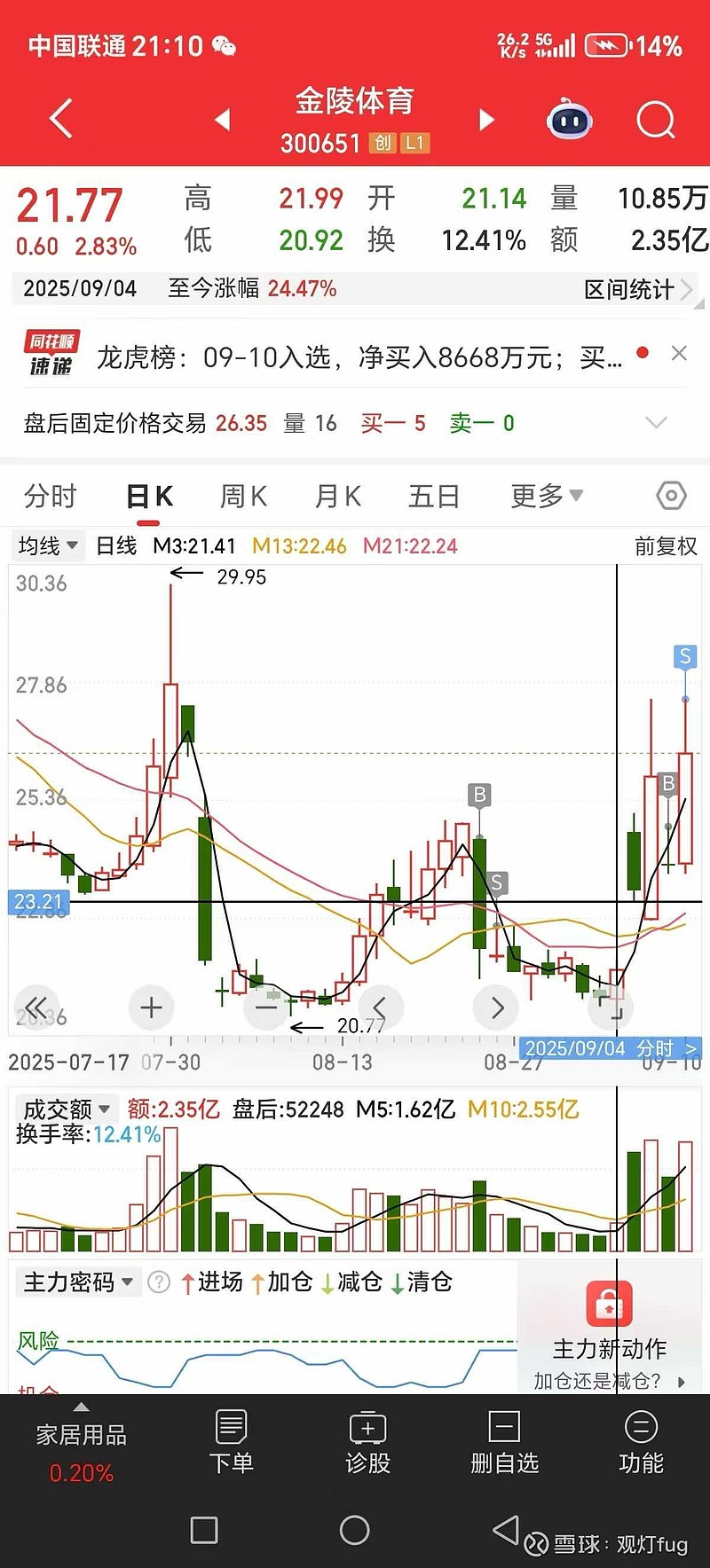Go back using the top-left arrow
This screenshot has height=1568, width=710.
pos(60,119)
